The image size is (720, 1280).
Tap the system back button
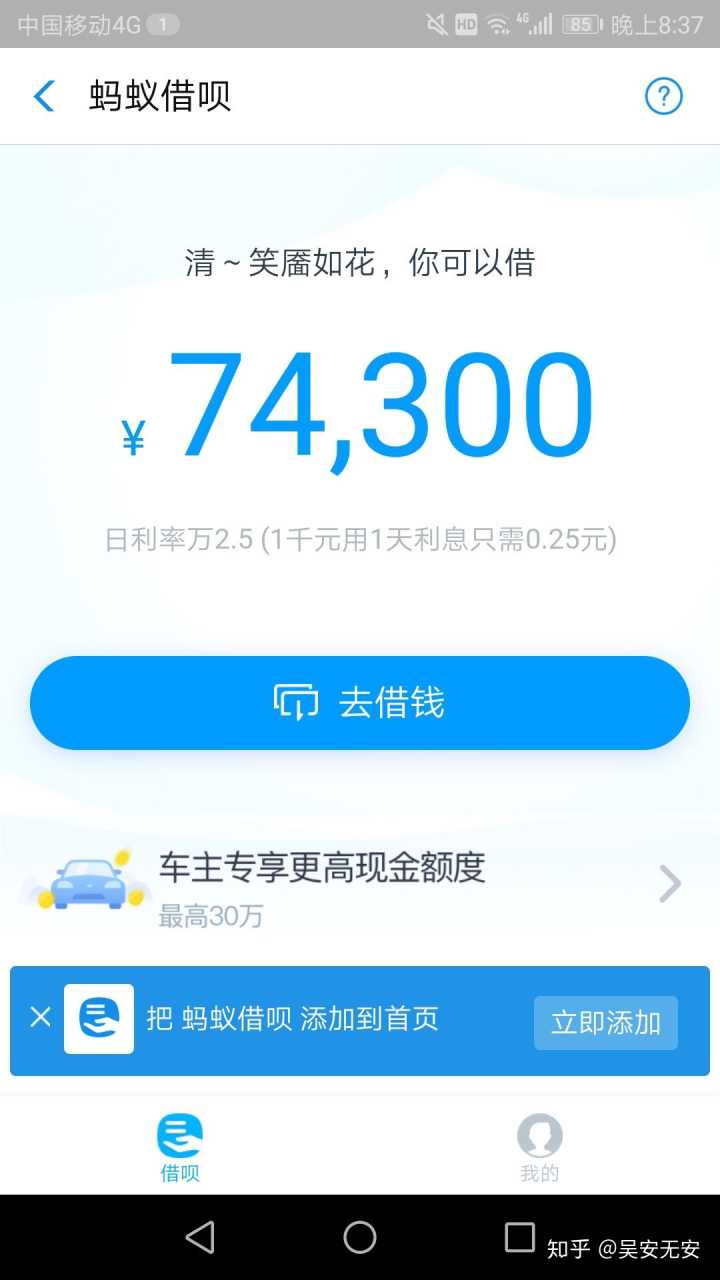click(x=200, y=1238)
